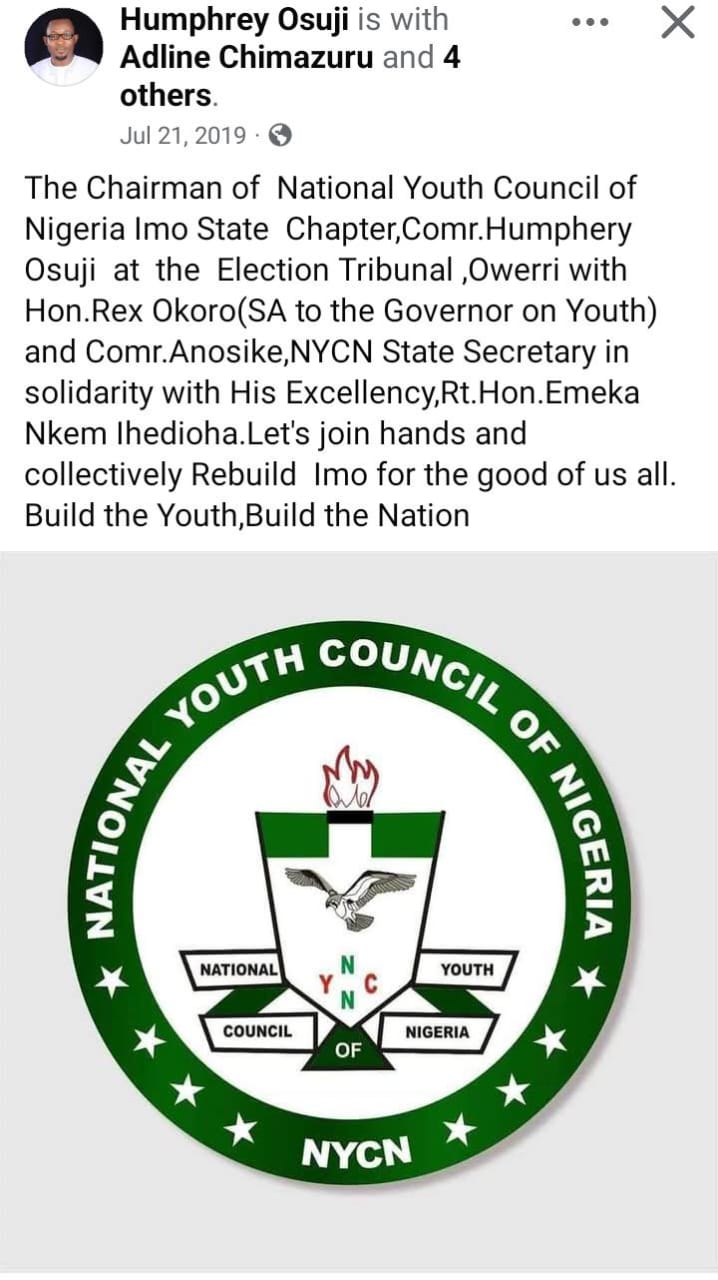Open Humphrey Osuji's profile picture
The width and height of the screenshot is (718, 1280).
(62, 47)
